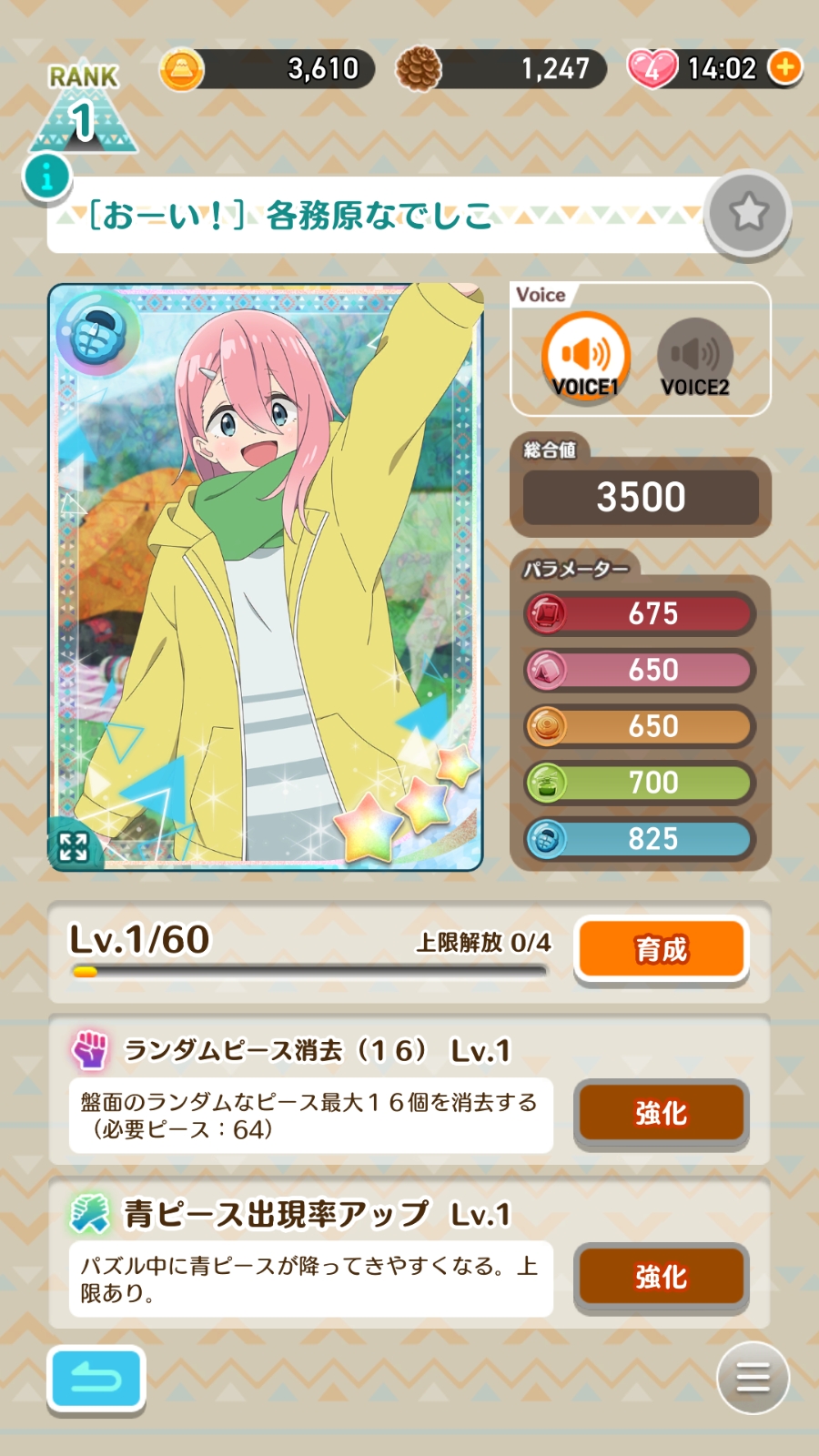
Task: Tap 強化 for ランダムピース消去 skill
Action: coord(662,1112)
